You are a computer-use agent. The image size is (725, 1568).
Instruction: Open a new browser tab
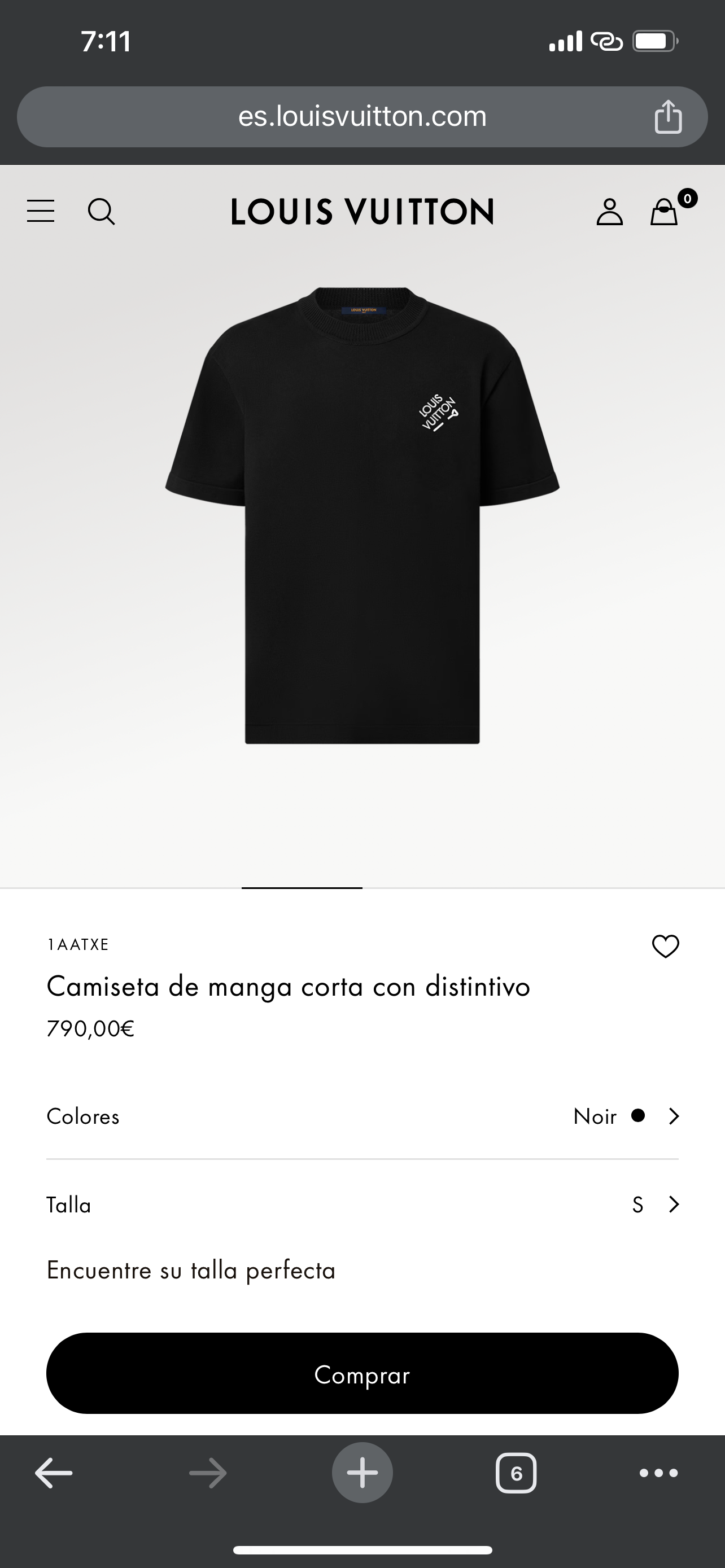[x=362, y=1473]
